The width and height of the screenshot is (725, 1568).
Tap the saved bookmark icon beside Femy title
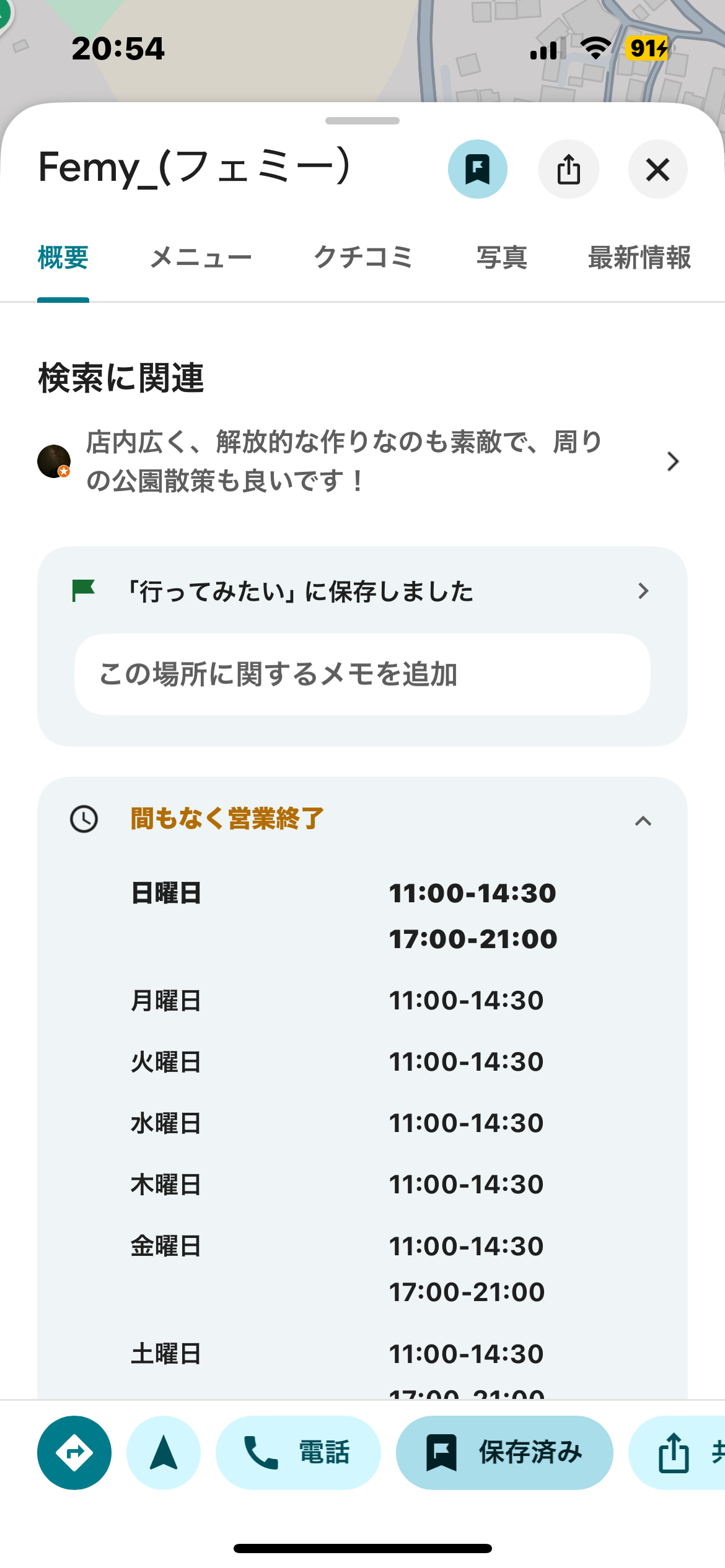(x=477, y=169)
